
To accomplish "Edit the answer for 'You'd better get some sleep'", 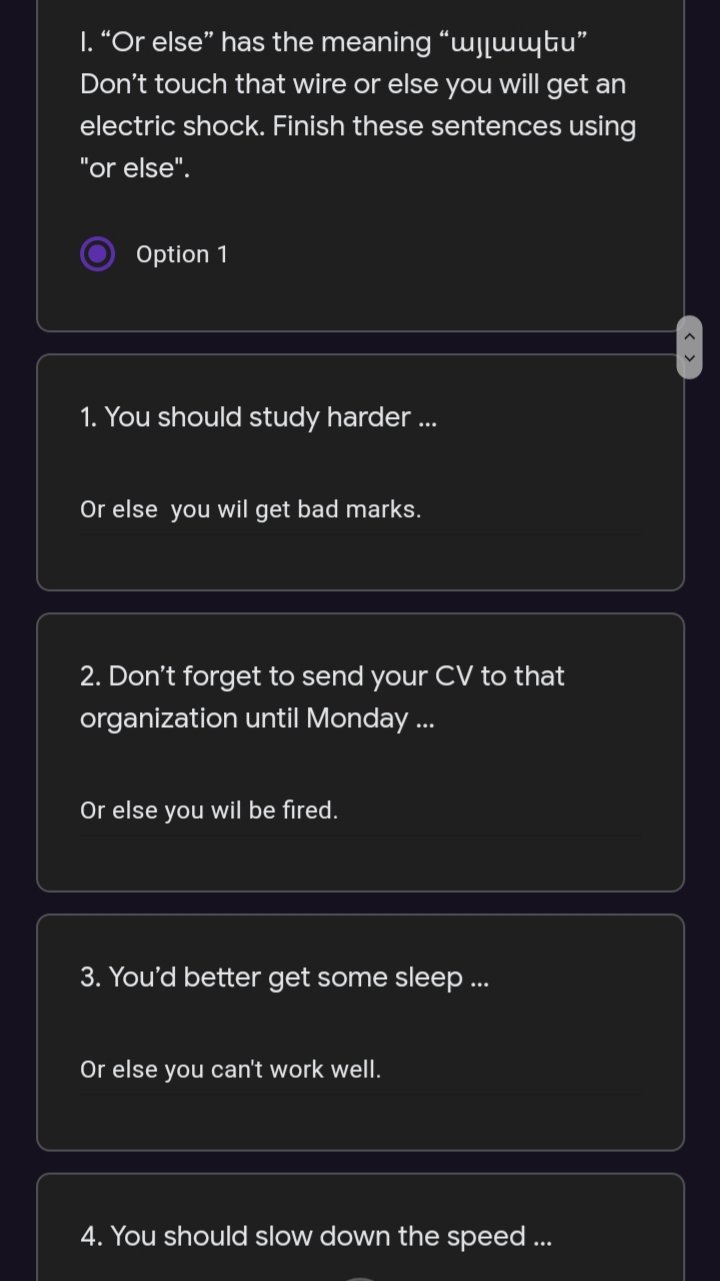I will tap(360, 1070).
